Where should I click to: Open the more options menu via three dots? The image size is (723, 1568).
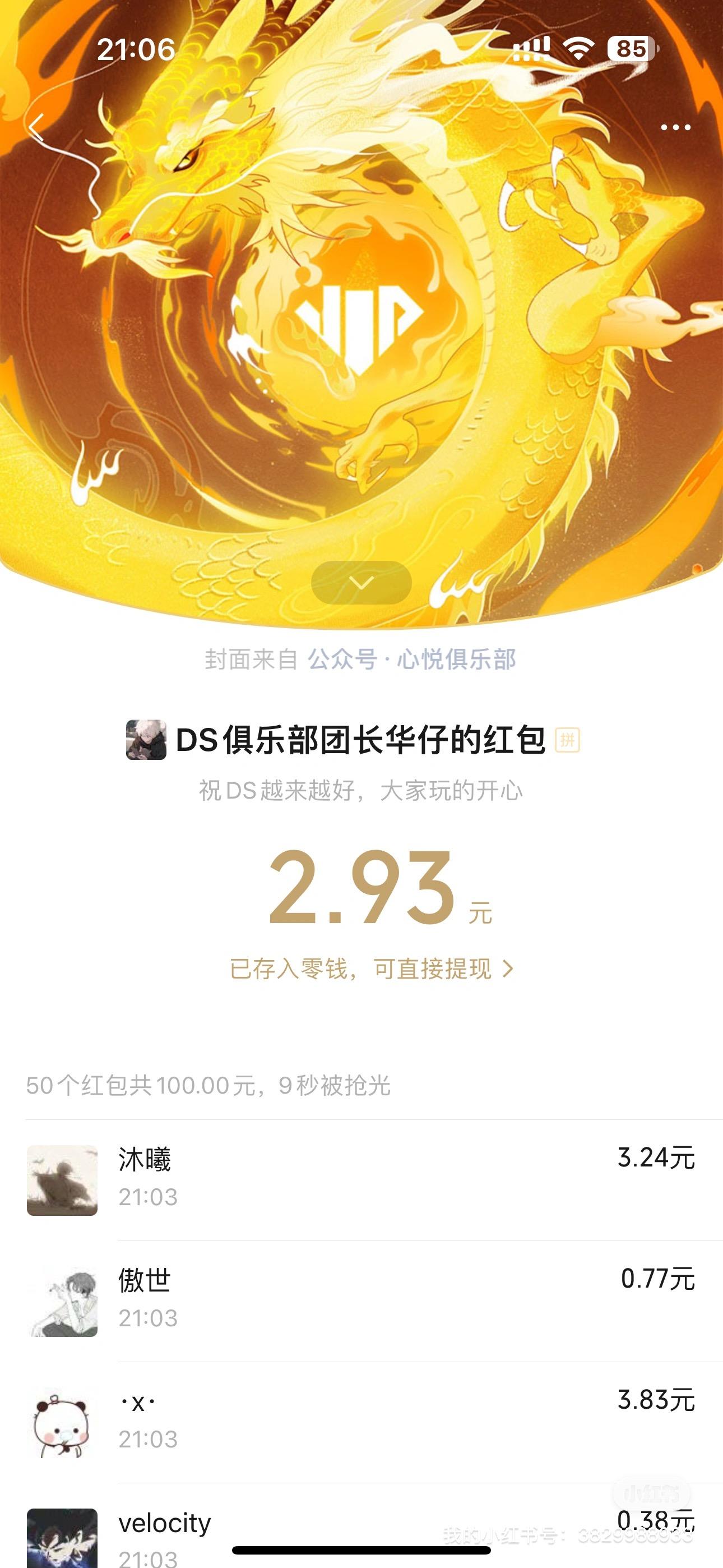click(x=674, y=127)
